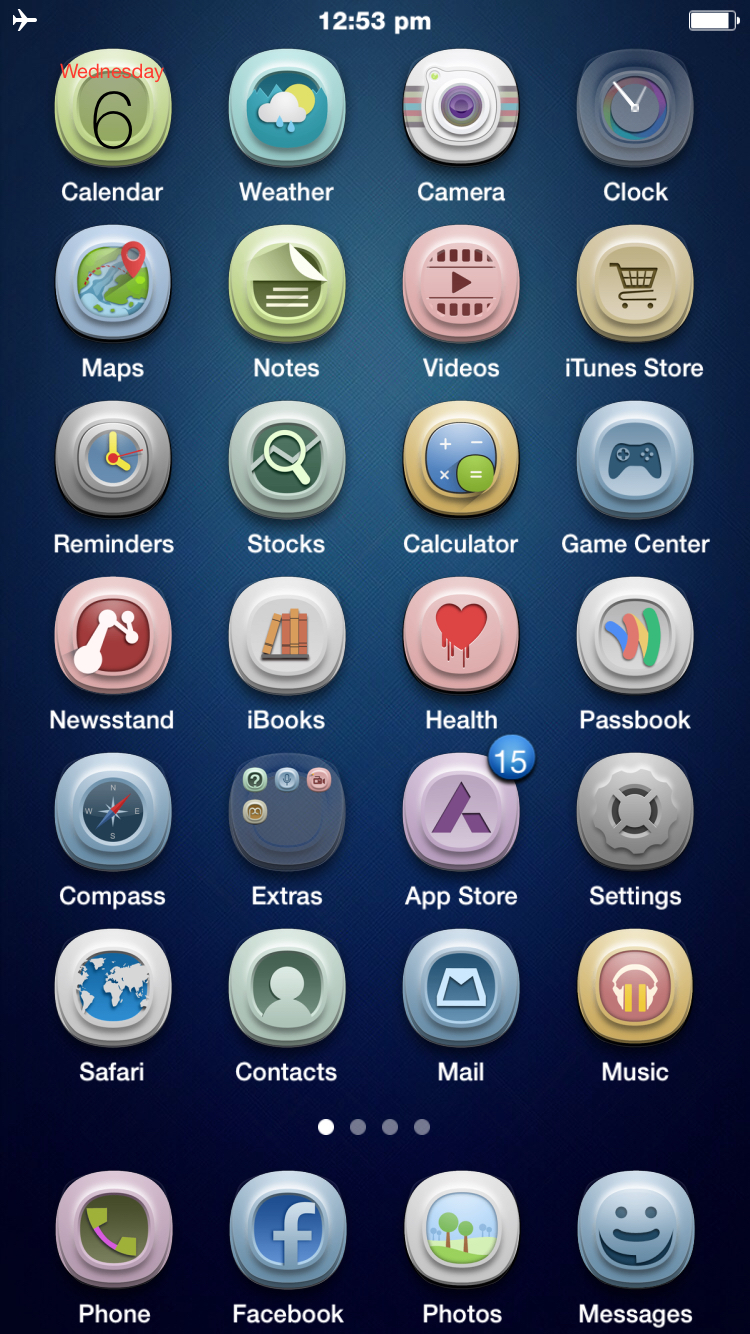Open Messages from the dock
Image resolution: width=750 pixels, height=1334 pixels.
point(636,1230)
